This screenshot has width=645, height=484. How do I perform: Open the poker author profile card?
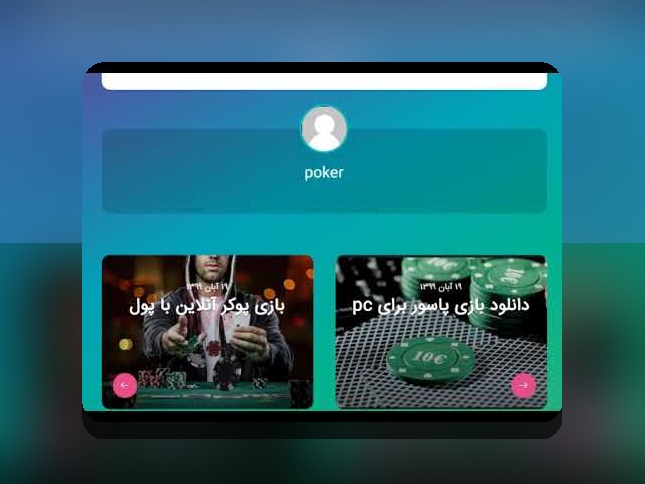tap(324, 170)
